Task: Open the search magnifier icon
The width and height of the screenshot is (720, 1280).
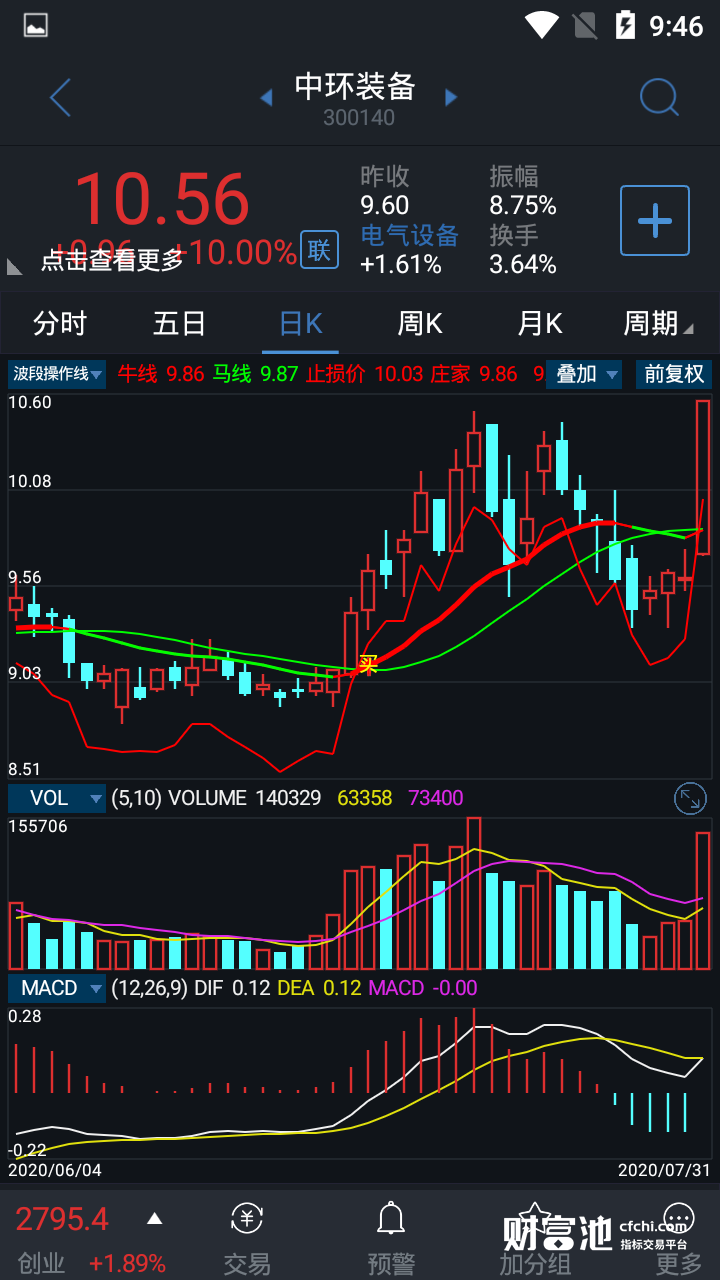Action: tap(659, 98)
